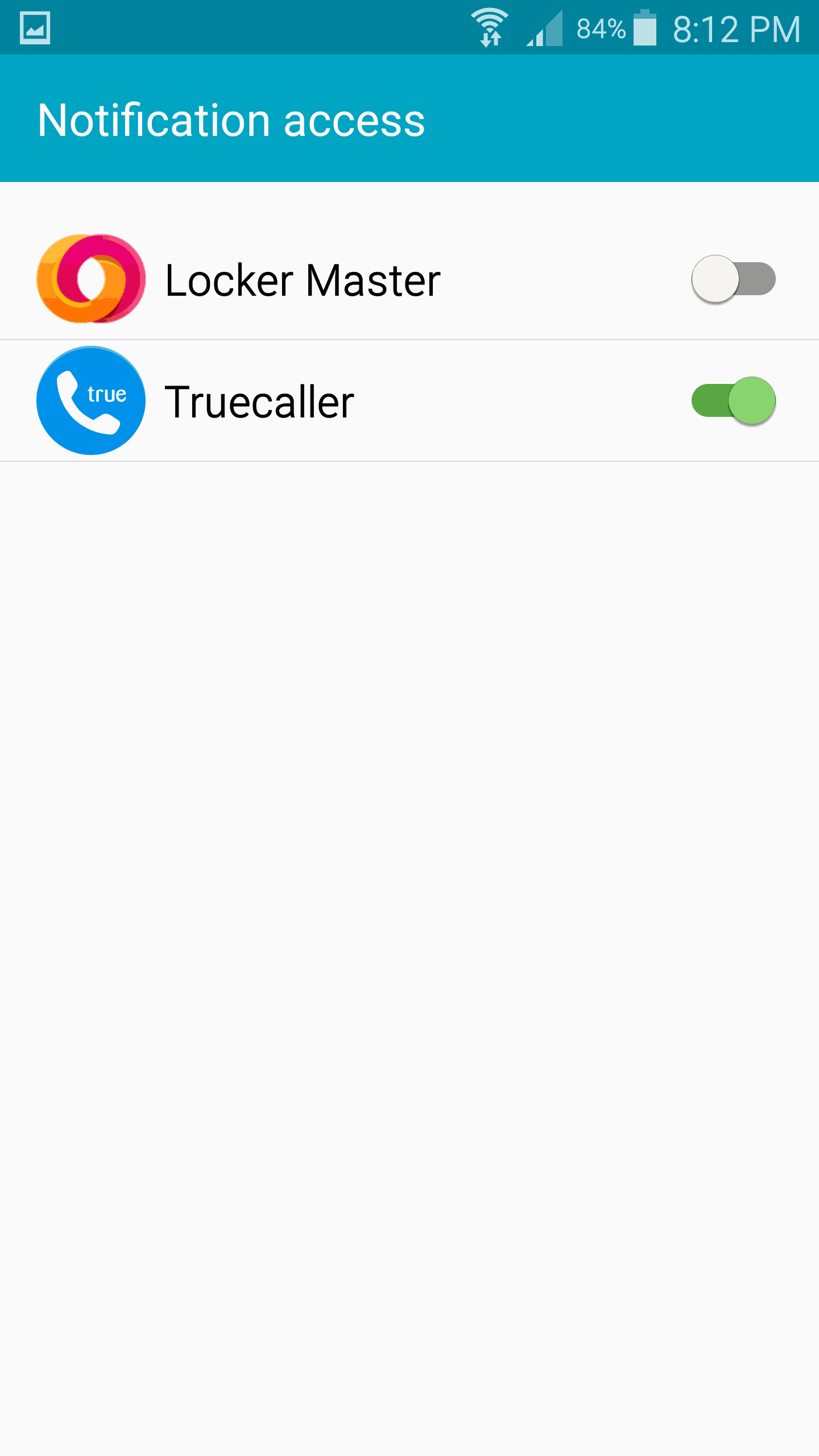The height and width of the screenshot is (1456, 819).
Task: Enable notification access for Locker Master
Action: click(733, 279)
